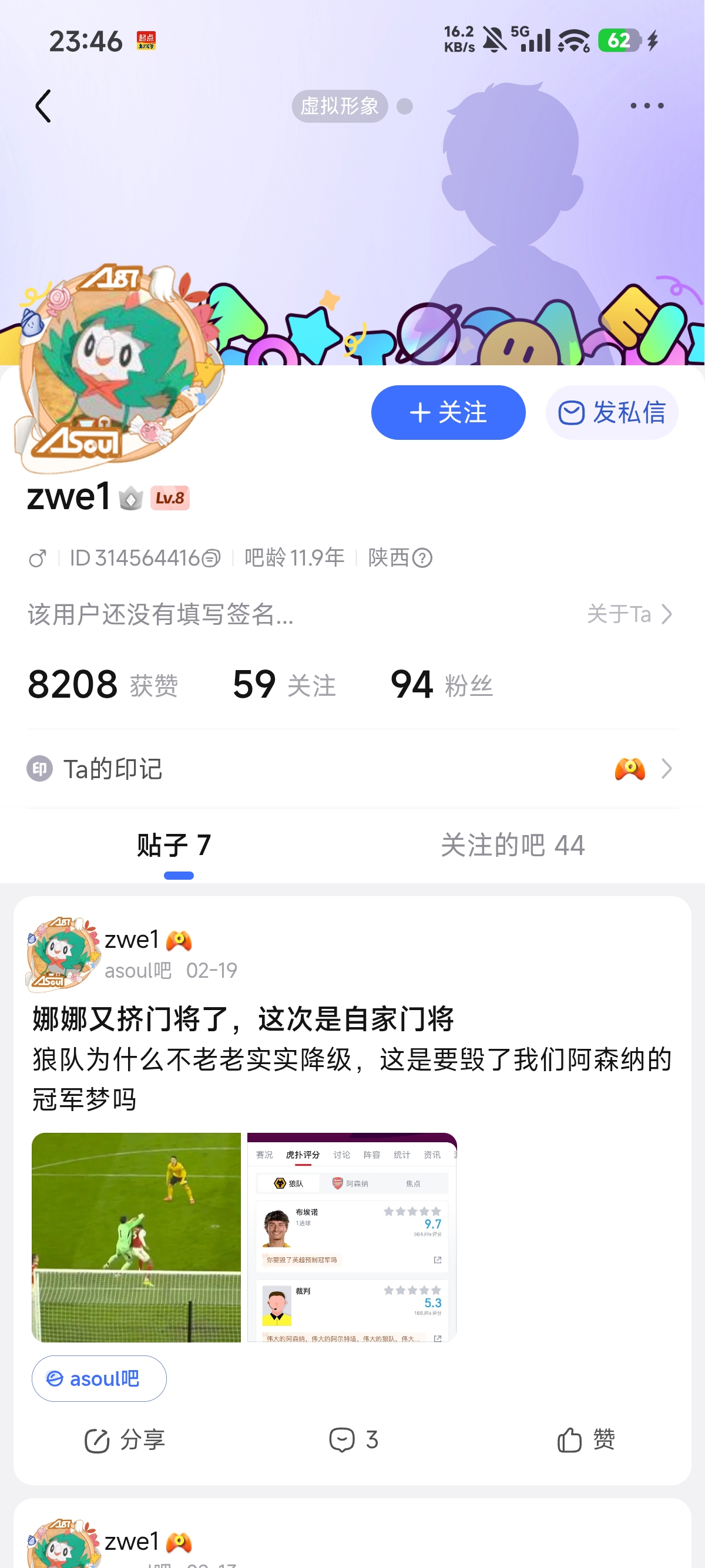Image resolution: width=705 pixels, height=1568 pixels.
Task: Copy the ID 314564416 via its icon
Action: [211, 557]
